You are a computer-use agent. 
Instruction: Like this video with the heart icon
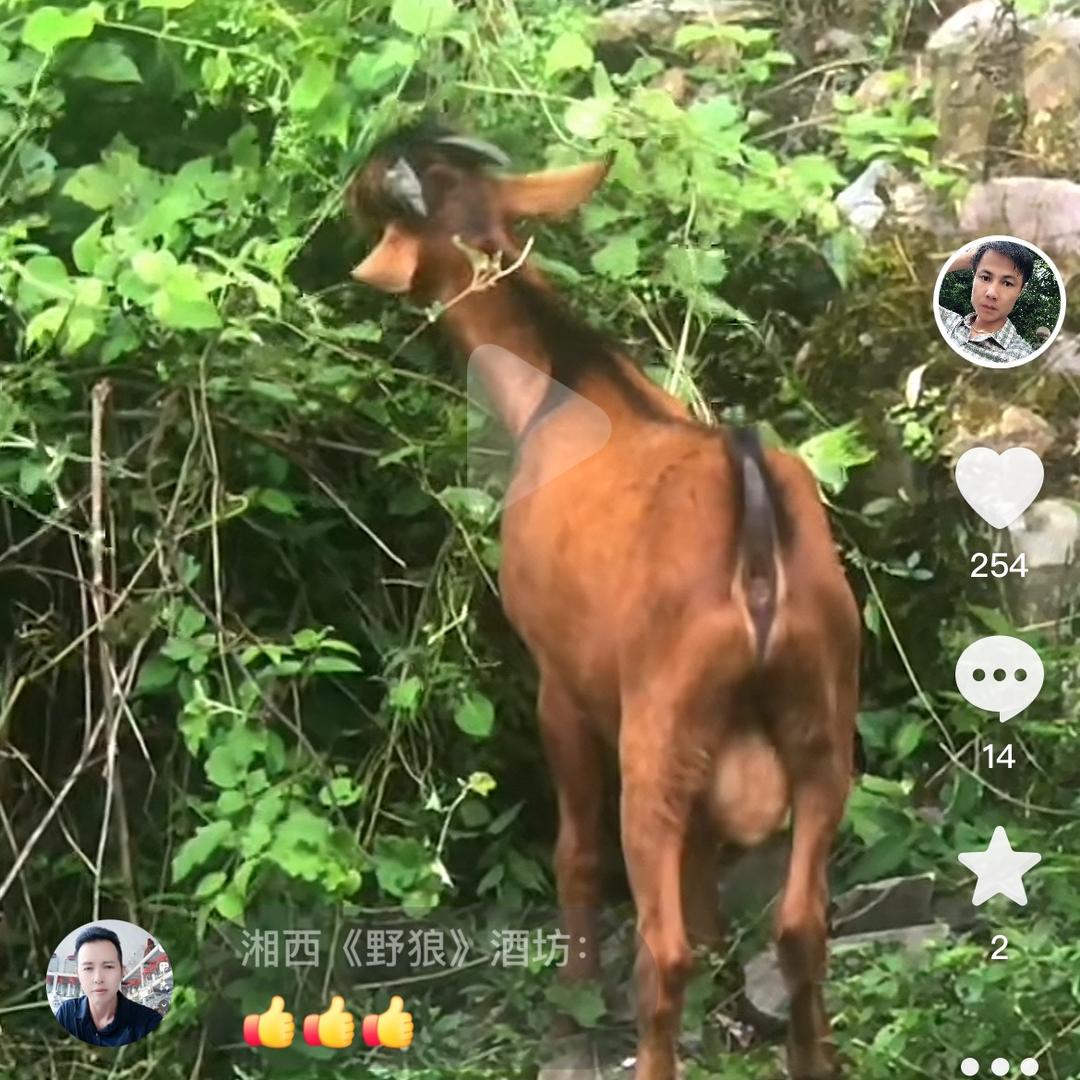(999, 487)
